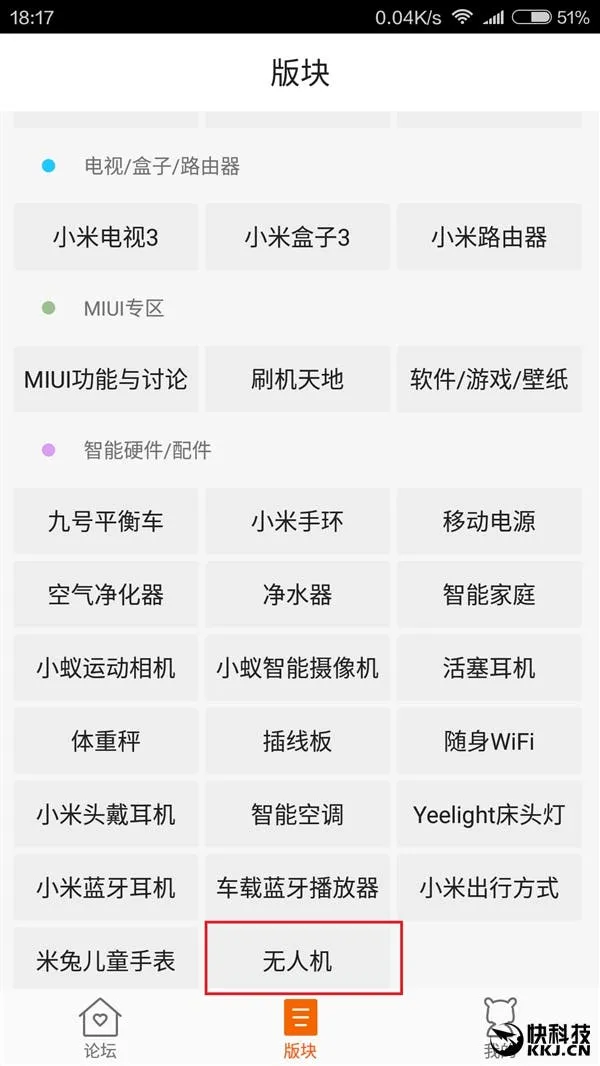Select 小米路由器 section
The width and height of the screenshot is (600, 1066).
click(489, 237)
